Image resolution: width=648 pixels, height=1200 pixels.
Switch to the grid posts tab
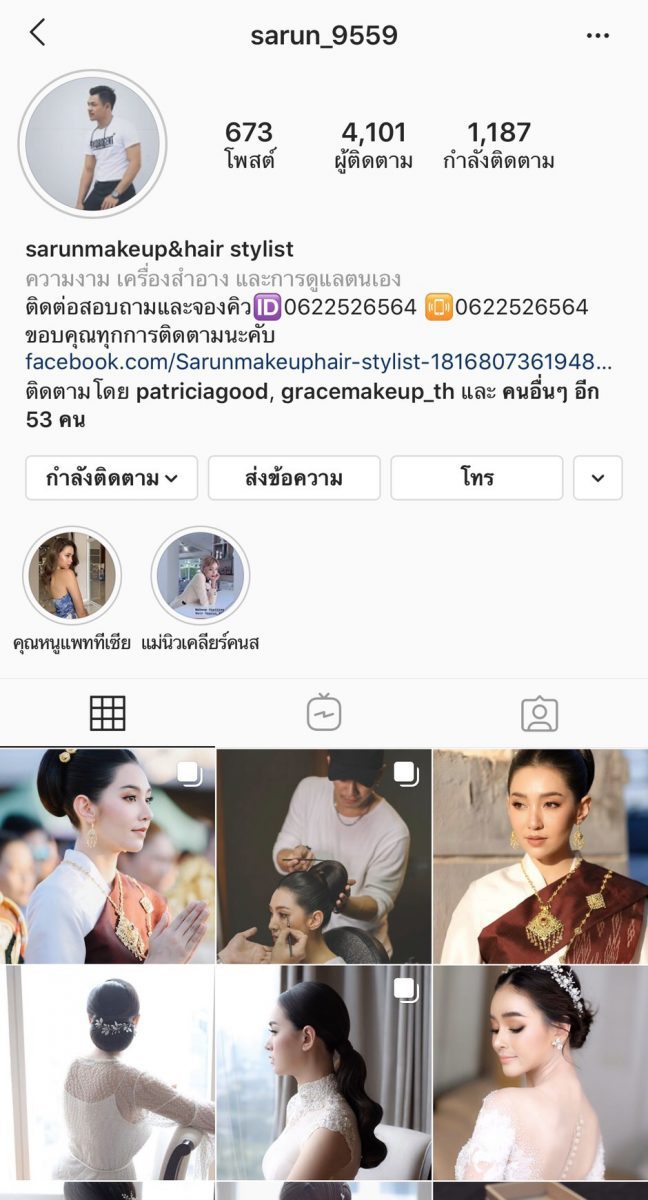[x=107, y=713]
